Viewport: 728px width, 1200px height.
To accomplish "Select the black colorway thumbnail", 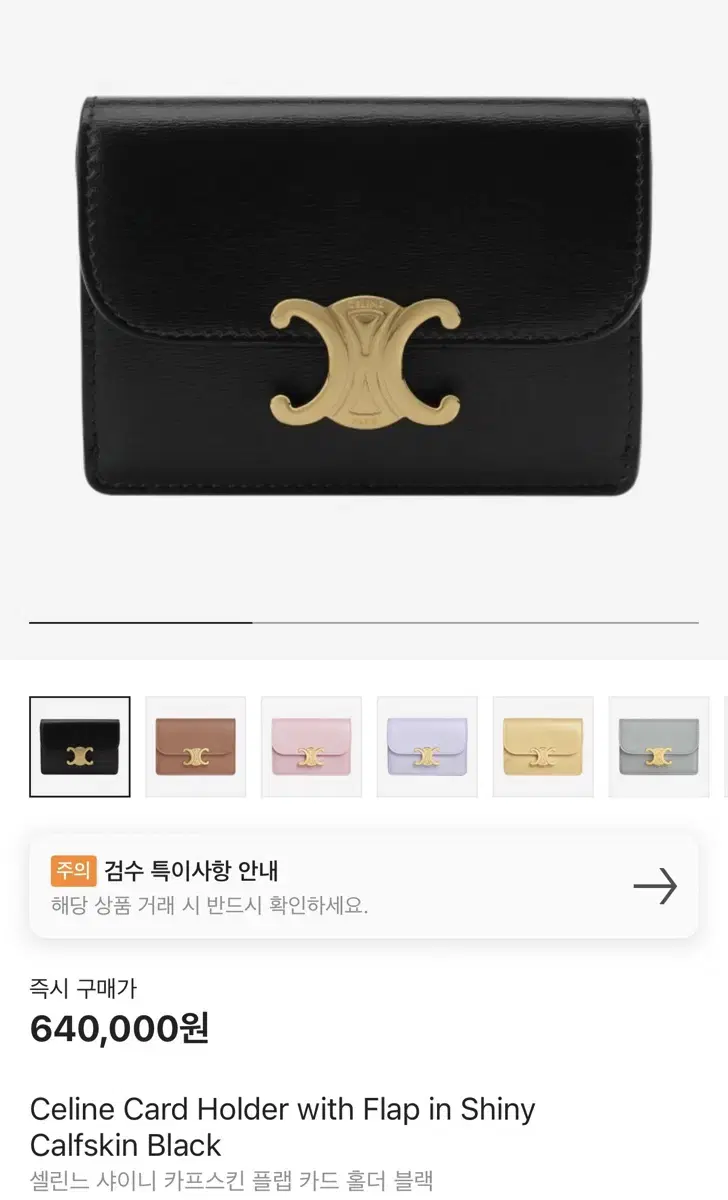I will [79, 746].
